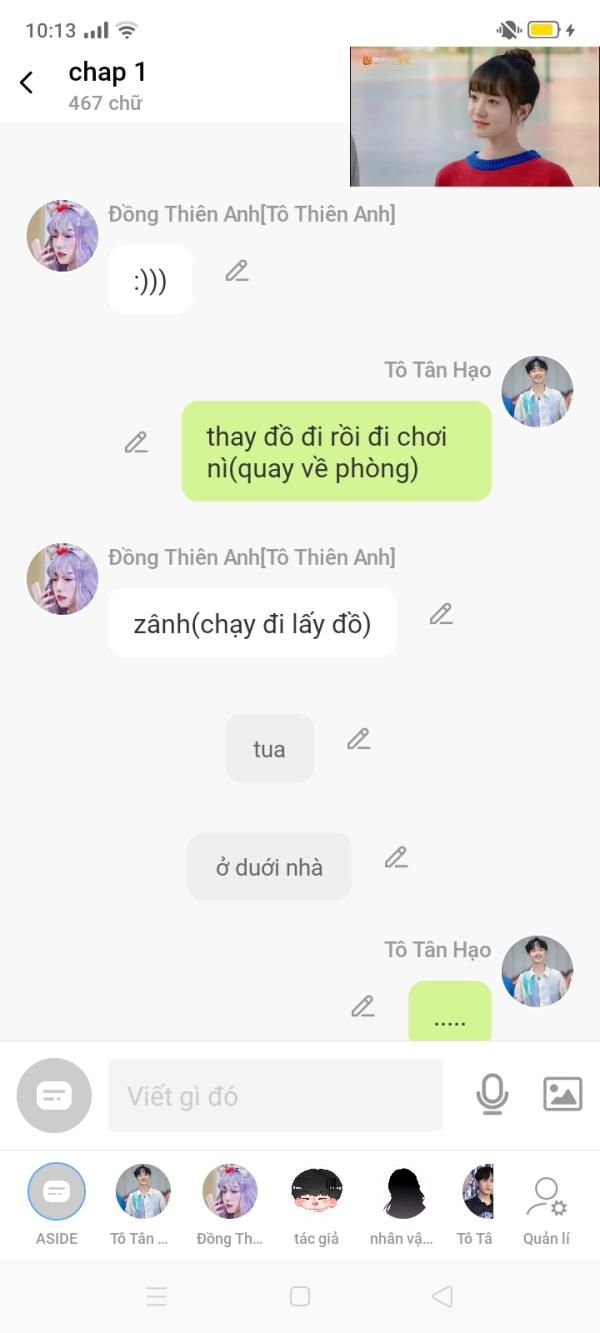Edit the ":)))" message
This screenshot has height=1333, width=600.
pos(237,271)
